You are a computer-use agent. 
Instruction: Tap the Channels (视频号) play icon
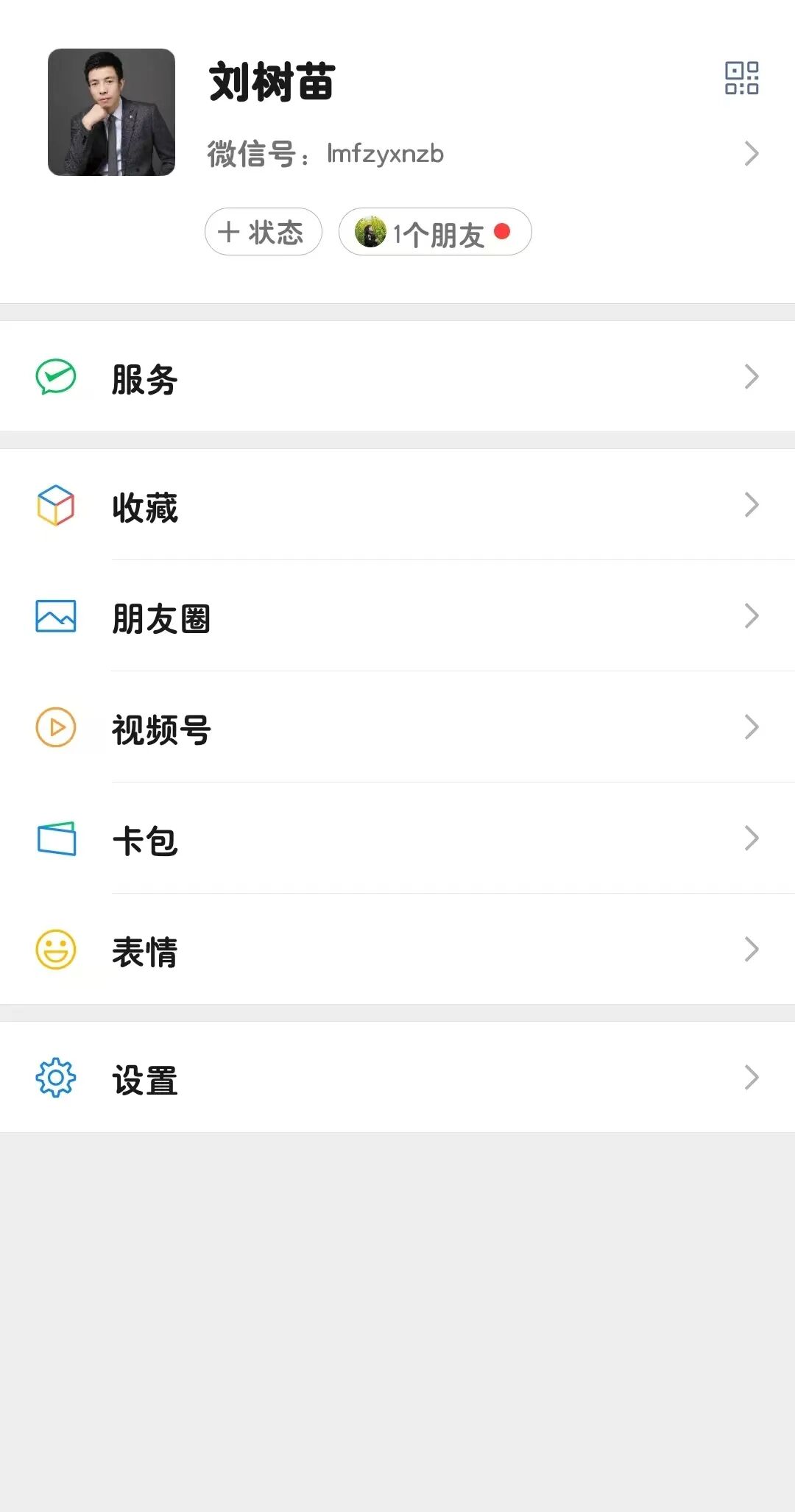[x=55, y=728]
